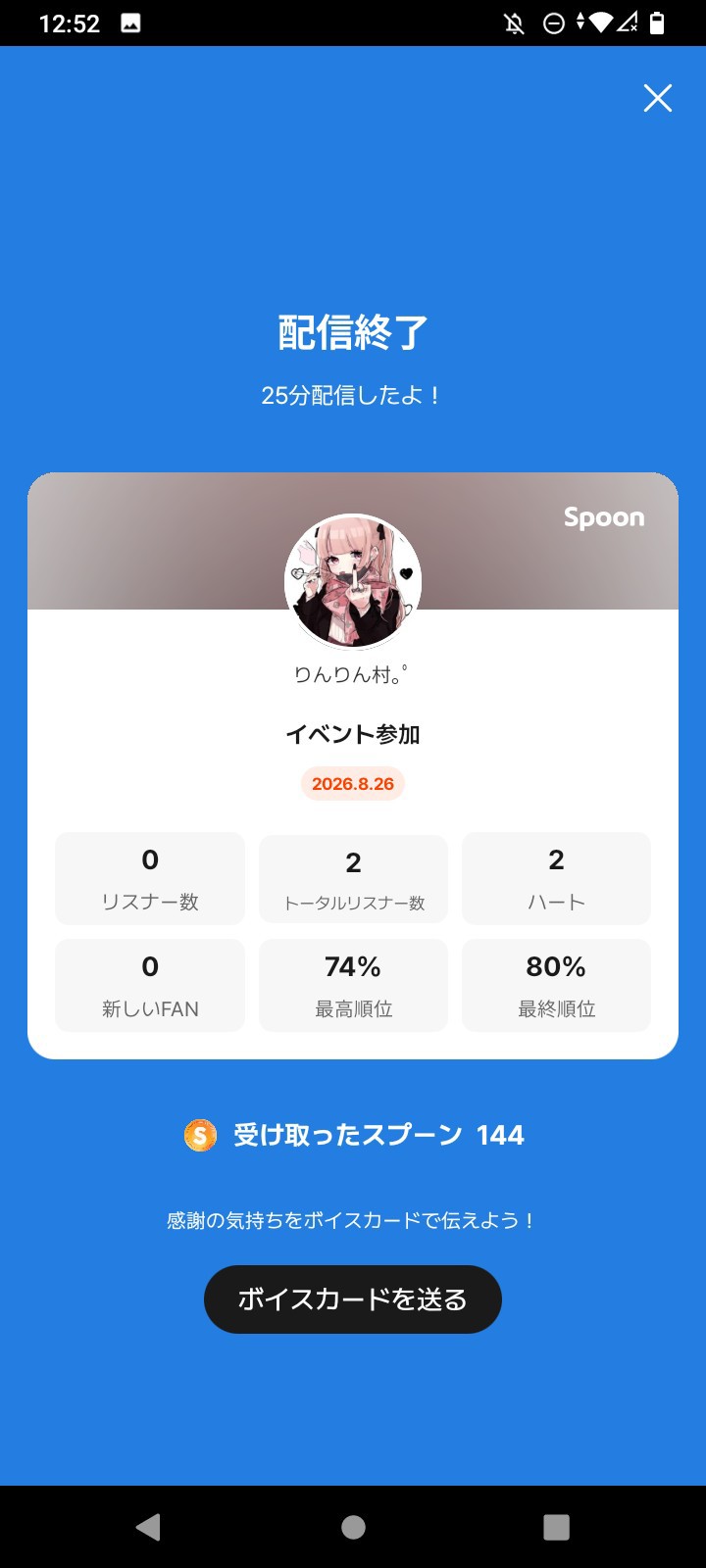Go to the system home screen
Viewport: 706px width, 1568px height.
353,1527
